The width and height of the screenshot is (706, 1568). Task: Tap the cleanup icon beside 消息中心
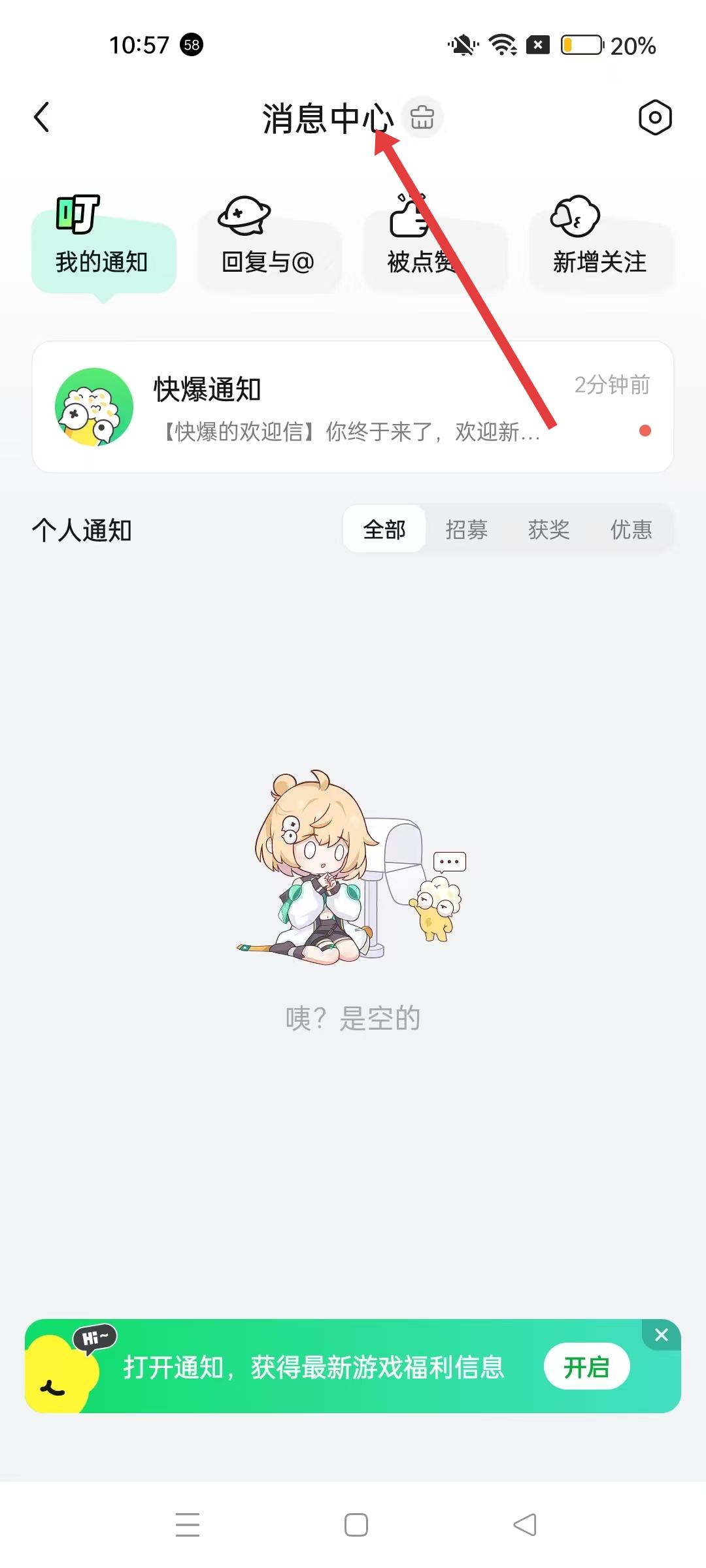pos(422,118)
